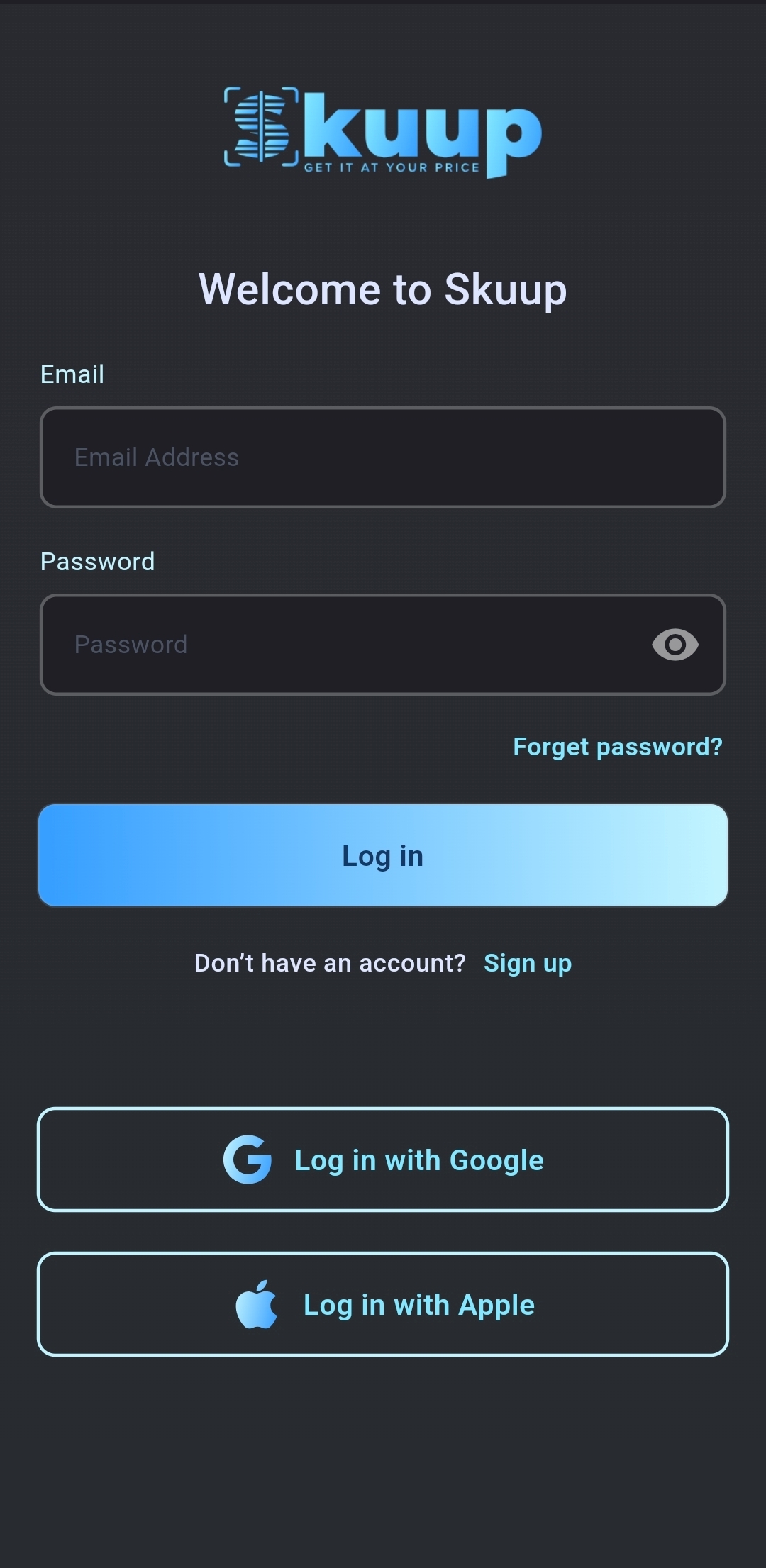Focus the Email Address field
Image resolution: width=766 pixels, height=1568 pixels.
tap(383, 457)
